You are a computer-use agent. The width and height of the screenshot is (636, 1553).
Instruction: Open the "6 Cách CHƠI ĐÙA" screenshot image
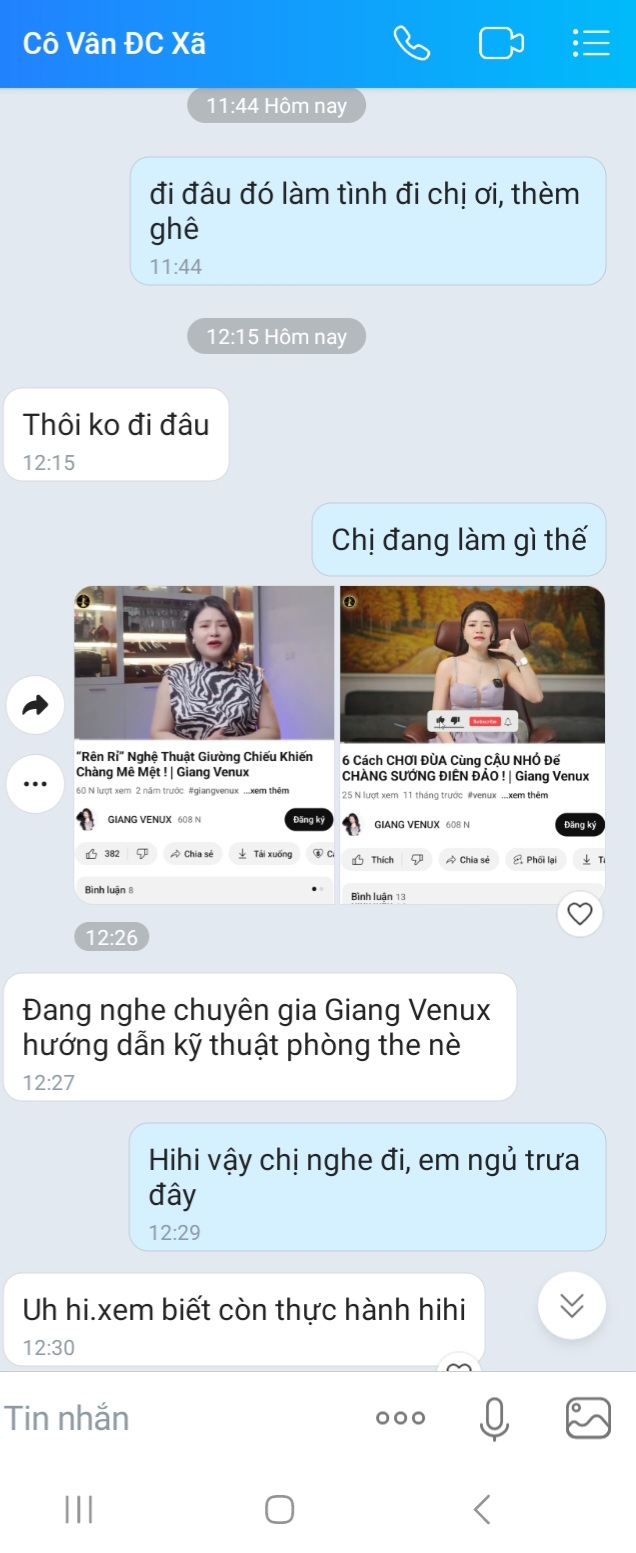coord(472,745)
